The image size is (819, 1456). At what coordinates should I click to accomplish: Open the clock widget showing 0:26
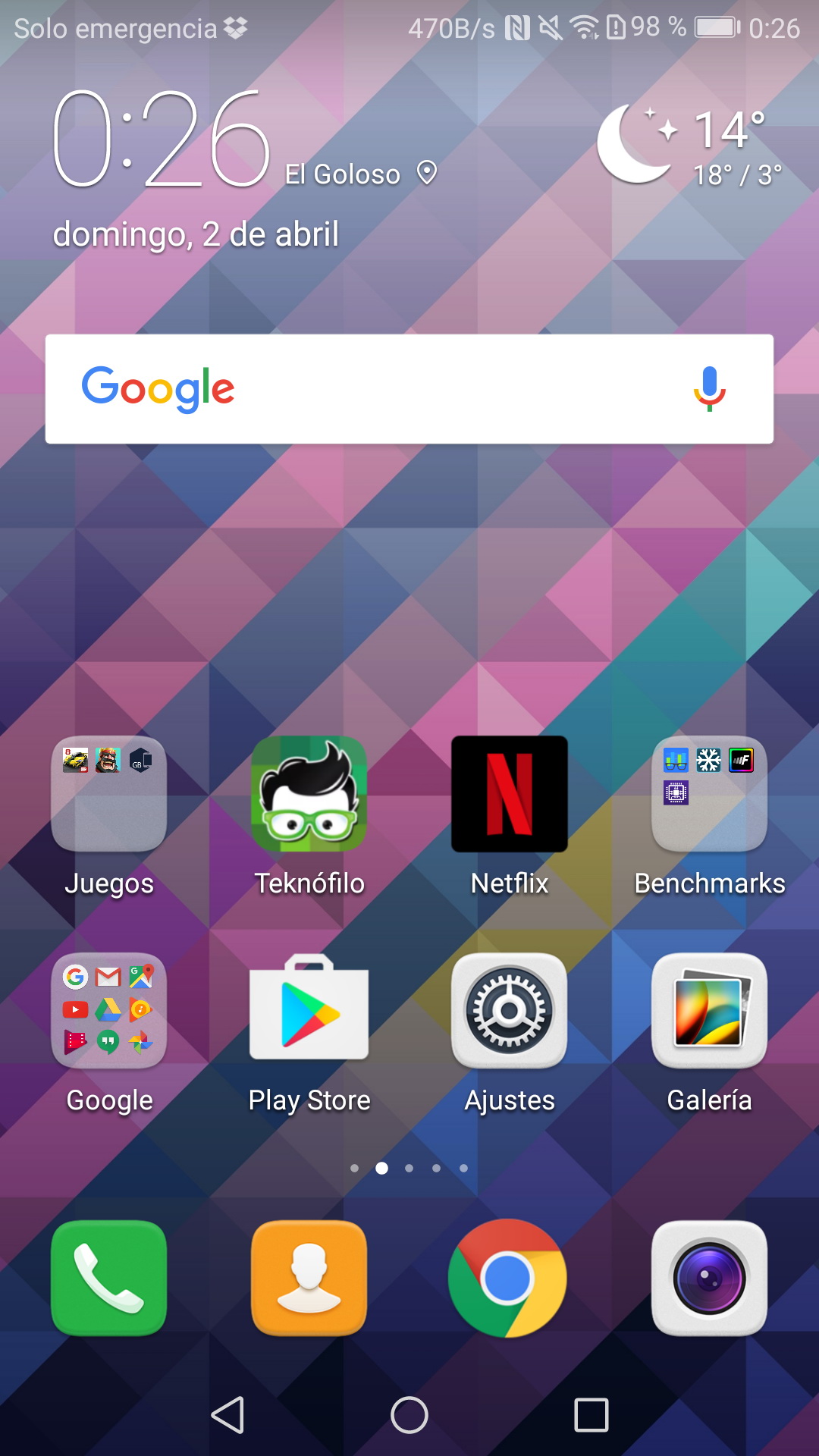(162, 137)
